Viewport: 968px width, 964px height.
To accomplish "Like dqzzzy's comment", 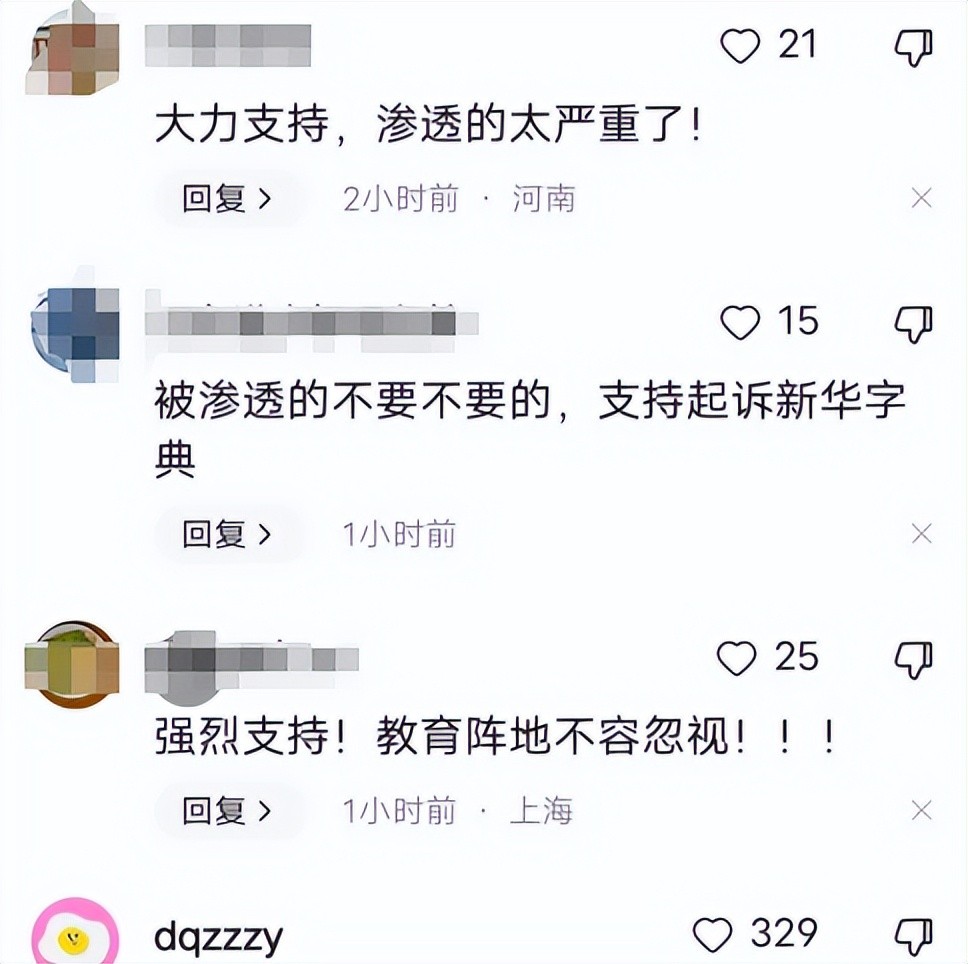I will tap(713, 935).
